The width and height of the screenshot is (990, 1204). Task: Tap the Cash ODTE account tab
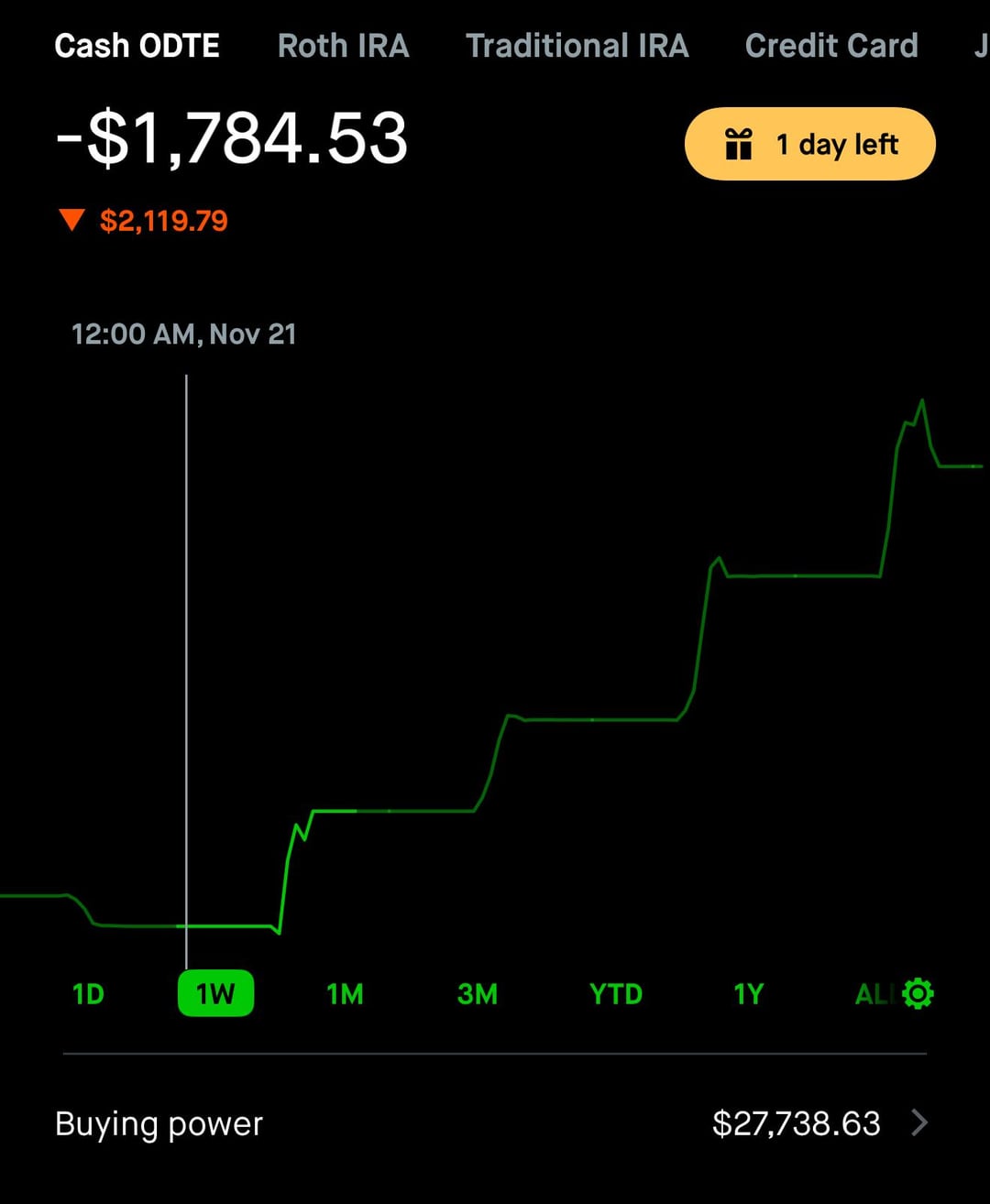[137, 46]
